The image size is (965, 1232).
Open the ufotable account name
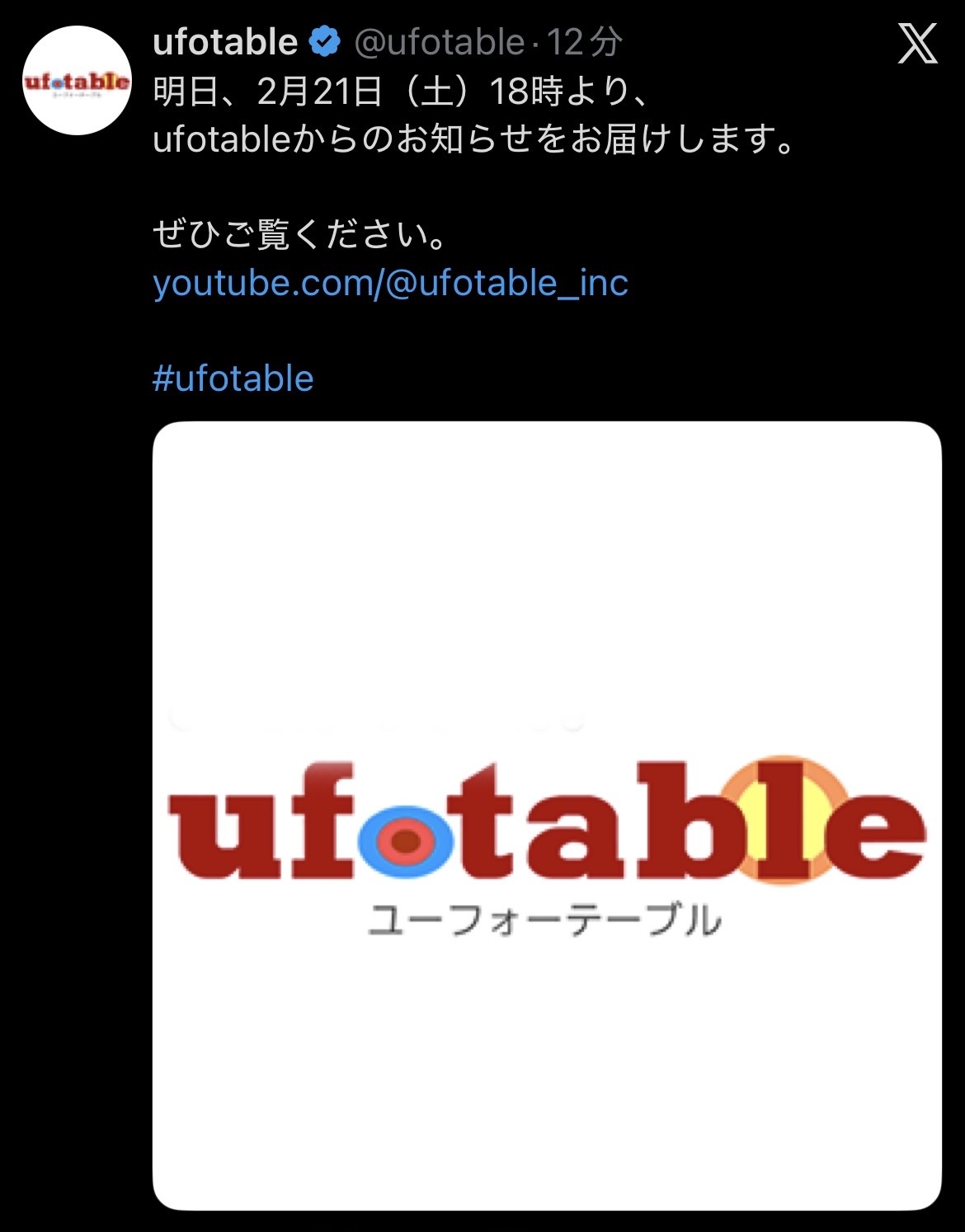tap(225, 42)
